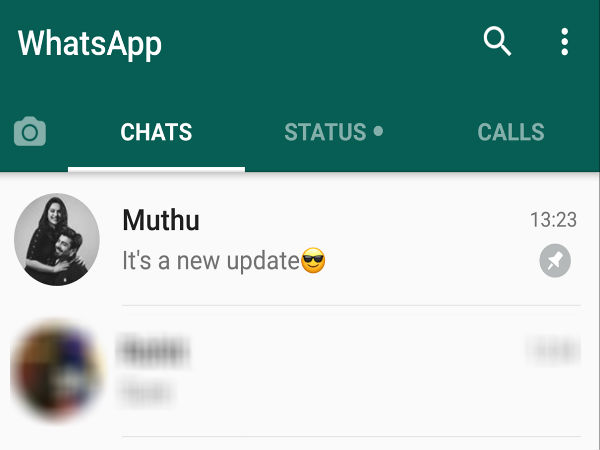Switch to the Status tab
This screenshot has height=450, width=600.
pos(332,132)
